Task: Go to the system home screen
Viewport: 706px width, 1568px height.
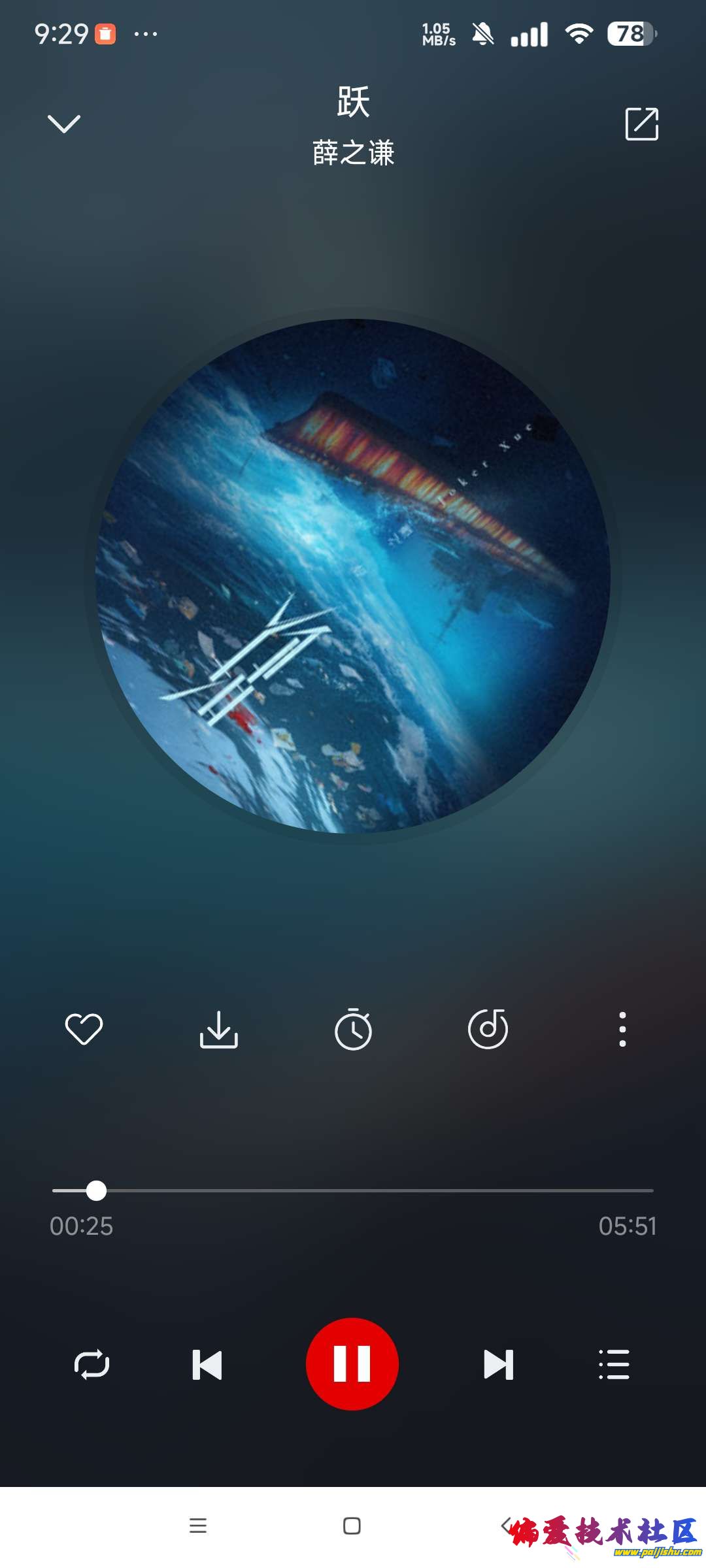Action: pyautogui.click(x=352, y=1526)
